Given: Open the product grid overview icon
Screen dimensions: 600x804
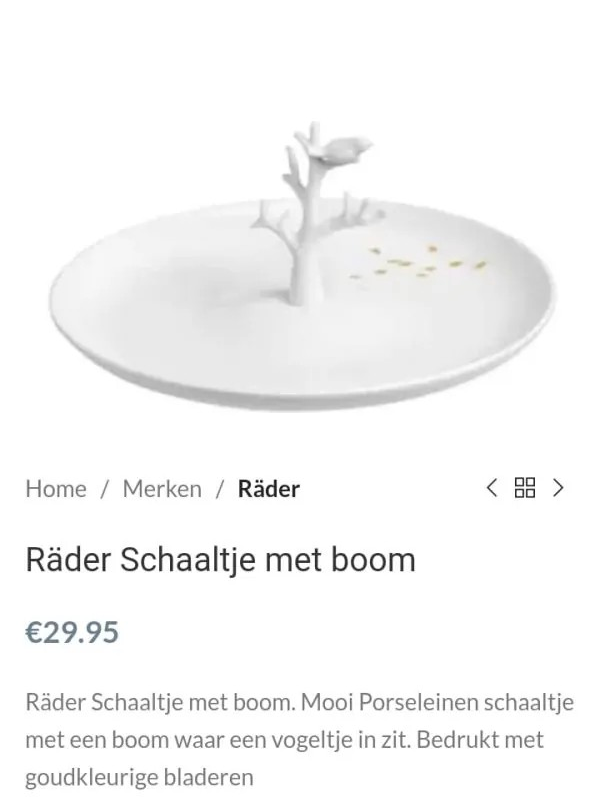Looking at the screenshot, I should tap(525, 488).
